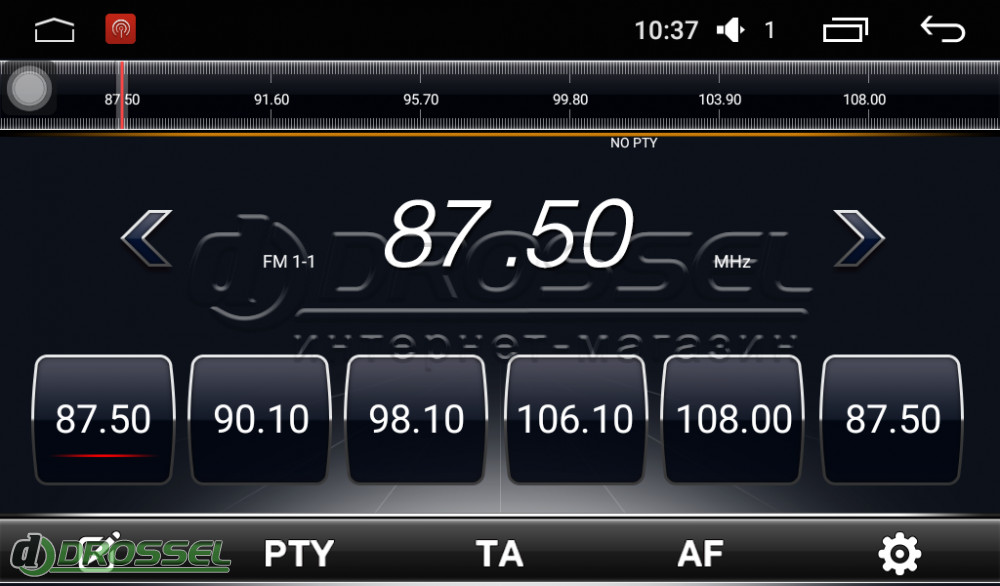Toggle AF alternative frequencies
Image resolution: width=1000 pixels, height=586 pixels.
point(700,553)
